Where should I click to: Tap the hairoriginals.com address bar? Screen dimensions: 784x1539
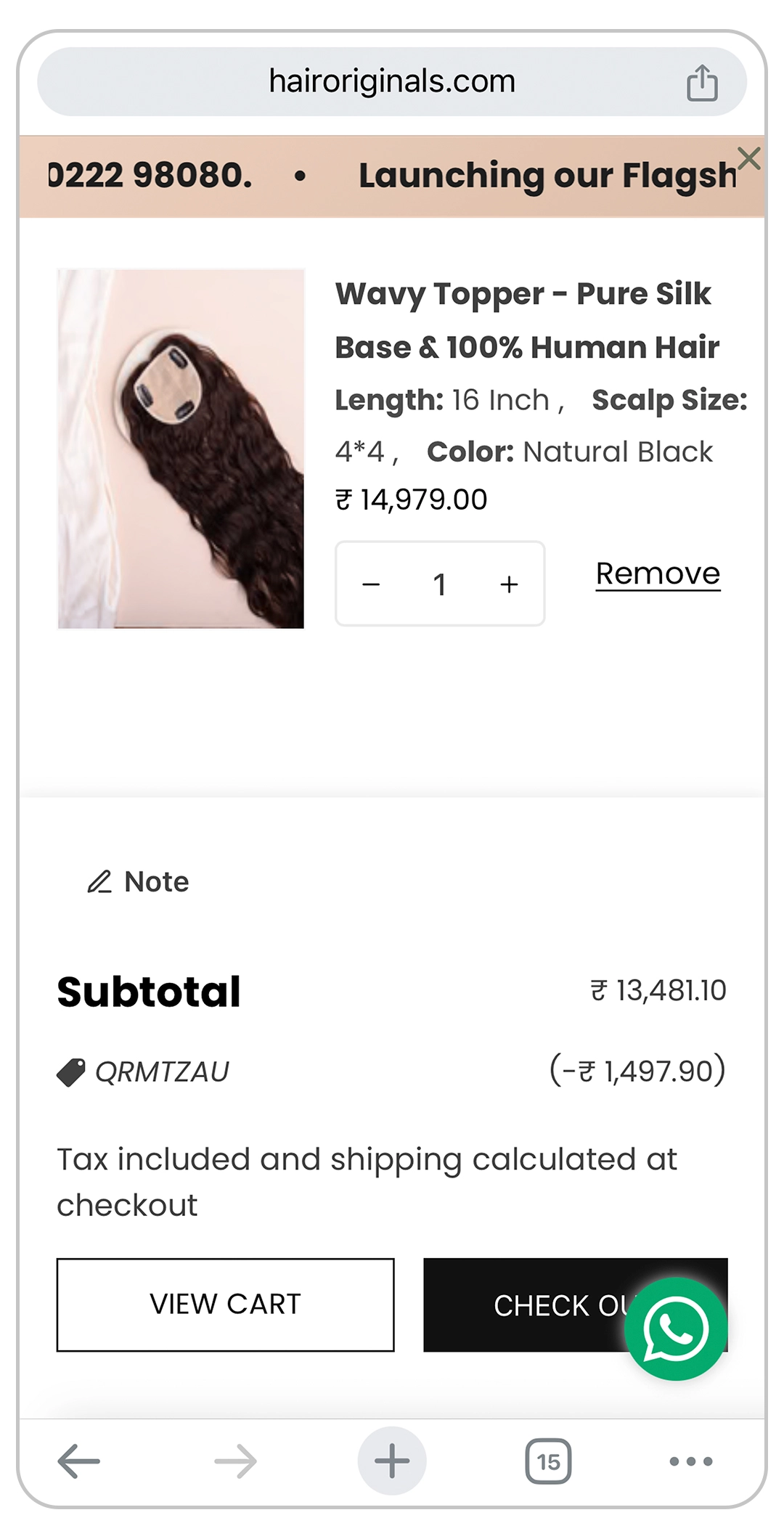pyautogui.click(x=392, y=81)
